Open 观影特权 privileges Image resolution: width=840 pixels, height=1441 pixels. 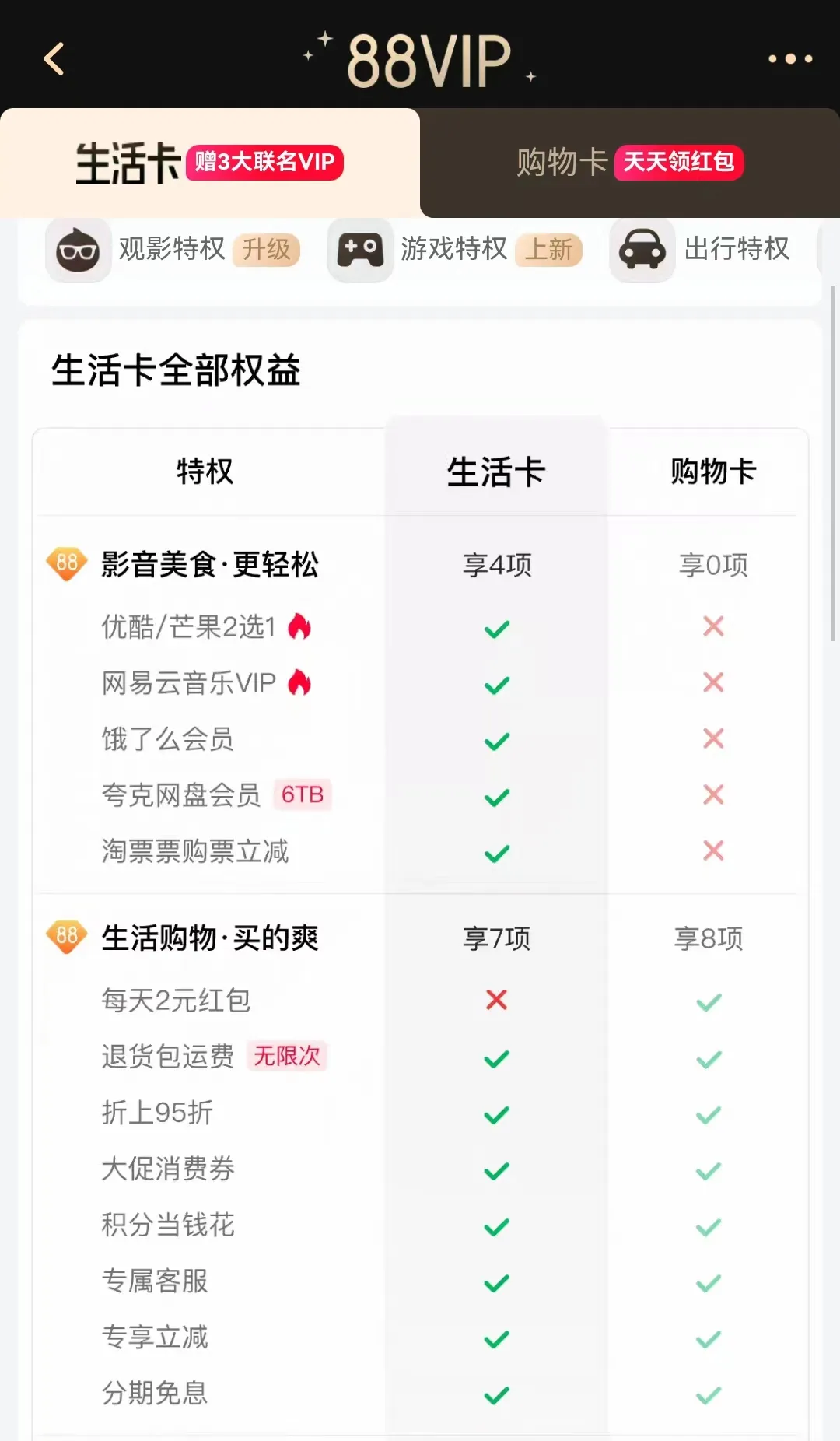pos(173,250)
